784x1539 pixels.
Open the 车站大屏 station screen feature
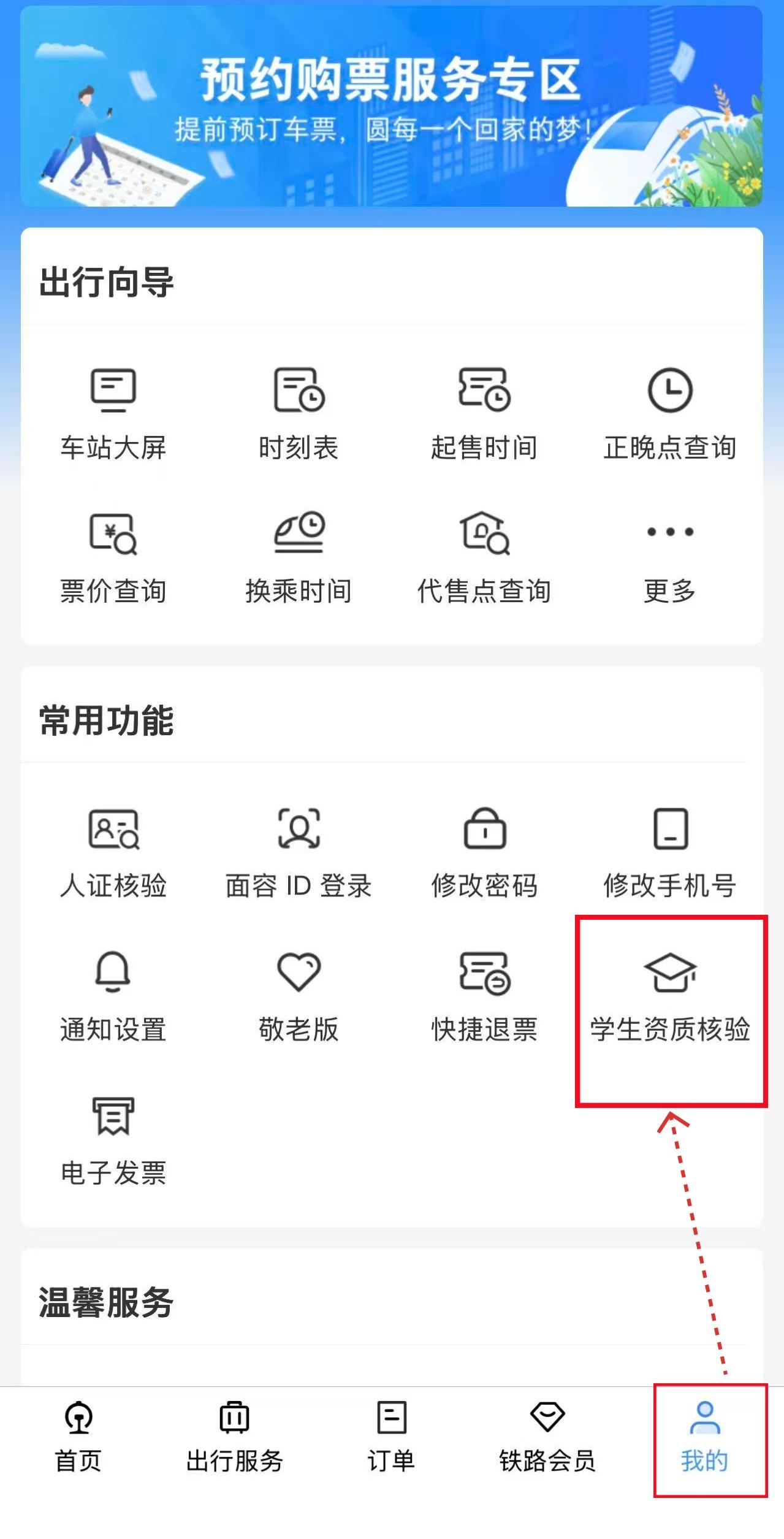[114, 411]
